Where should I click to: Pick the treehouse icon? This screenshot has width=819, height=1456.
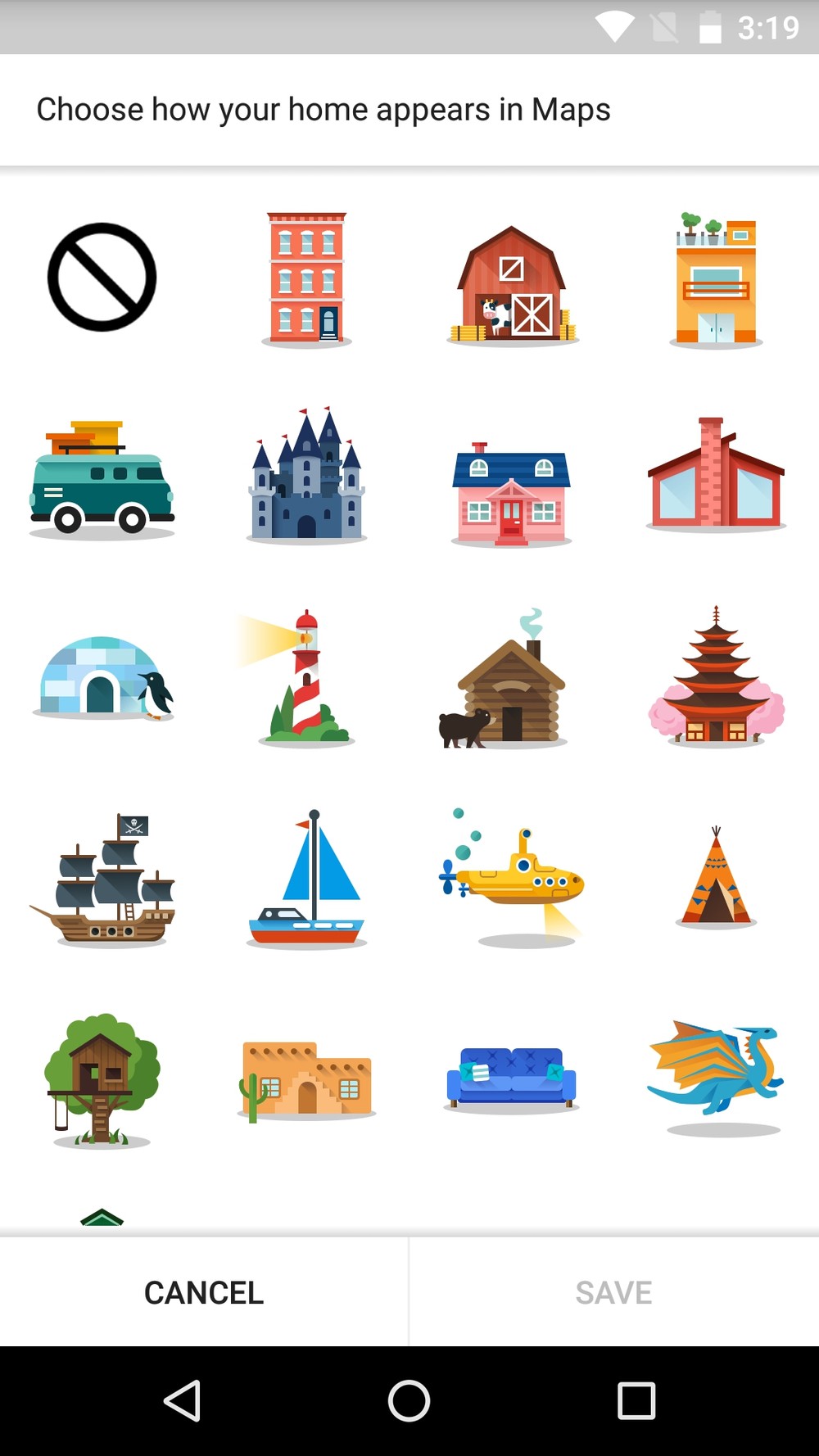point(102,1080)
